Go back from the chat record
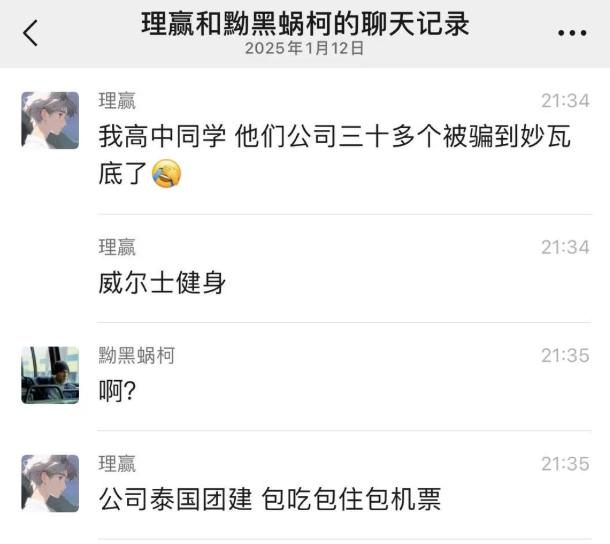This screenshot has width=610, height=544. [30, 33]
